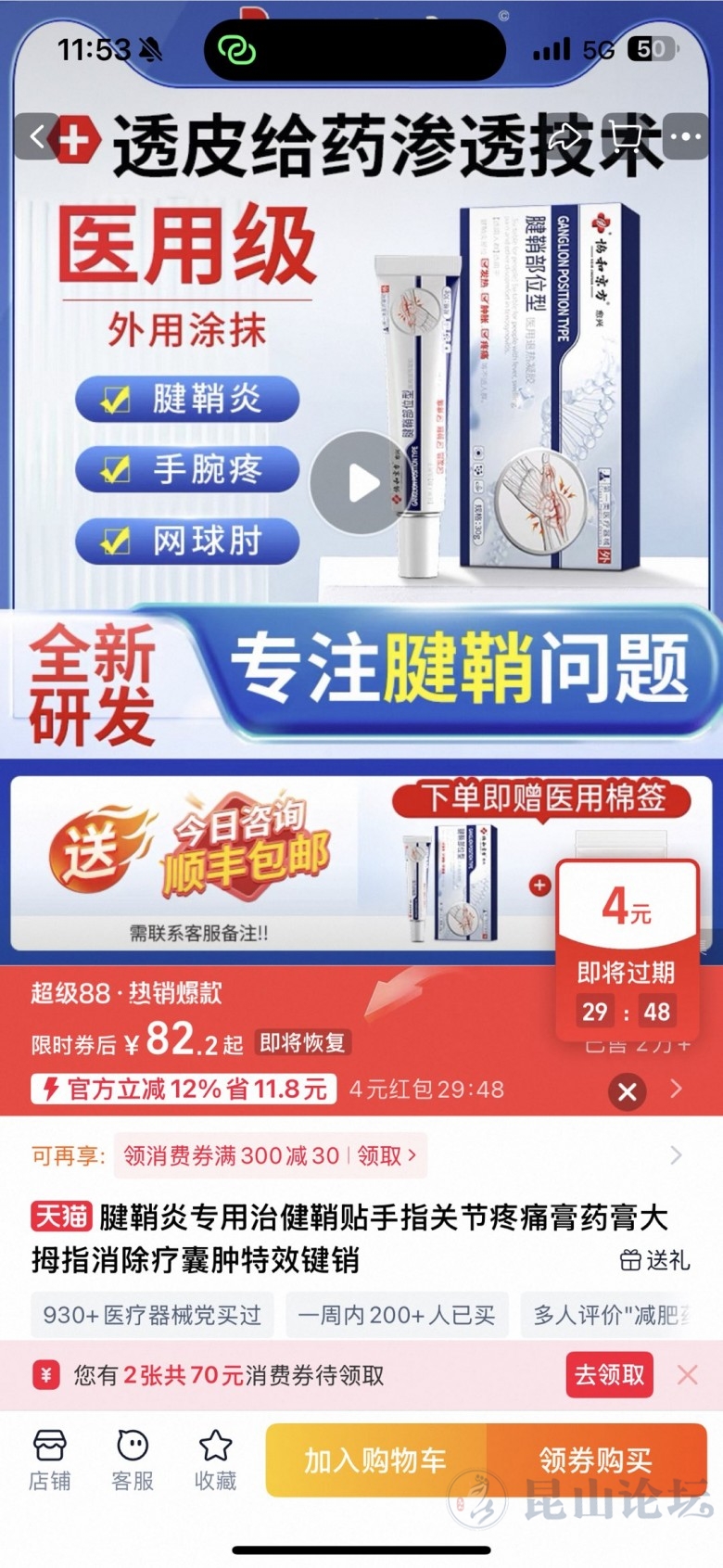The image size is (723, 1568).
Task: Add product to 收藏 favorites
Action: tap(215, 1460)
